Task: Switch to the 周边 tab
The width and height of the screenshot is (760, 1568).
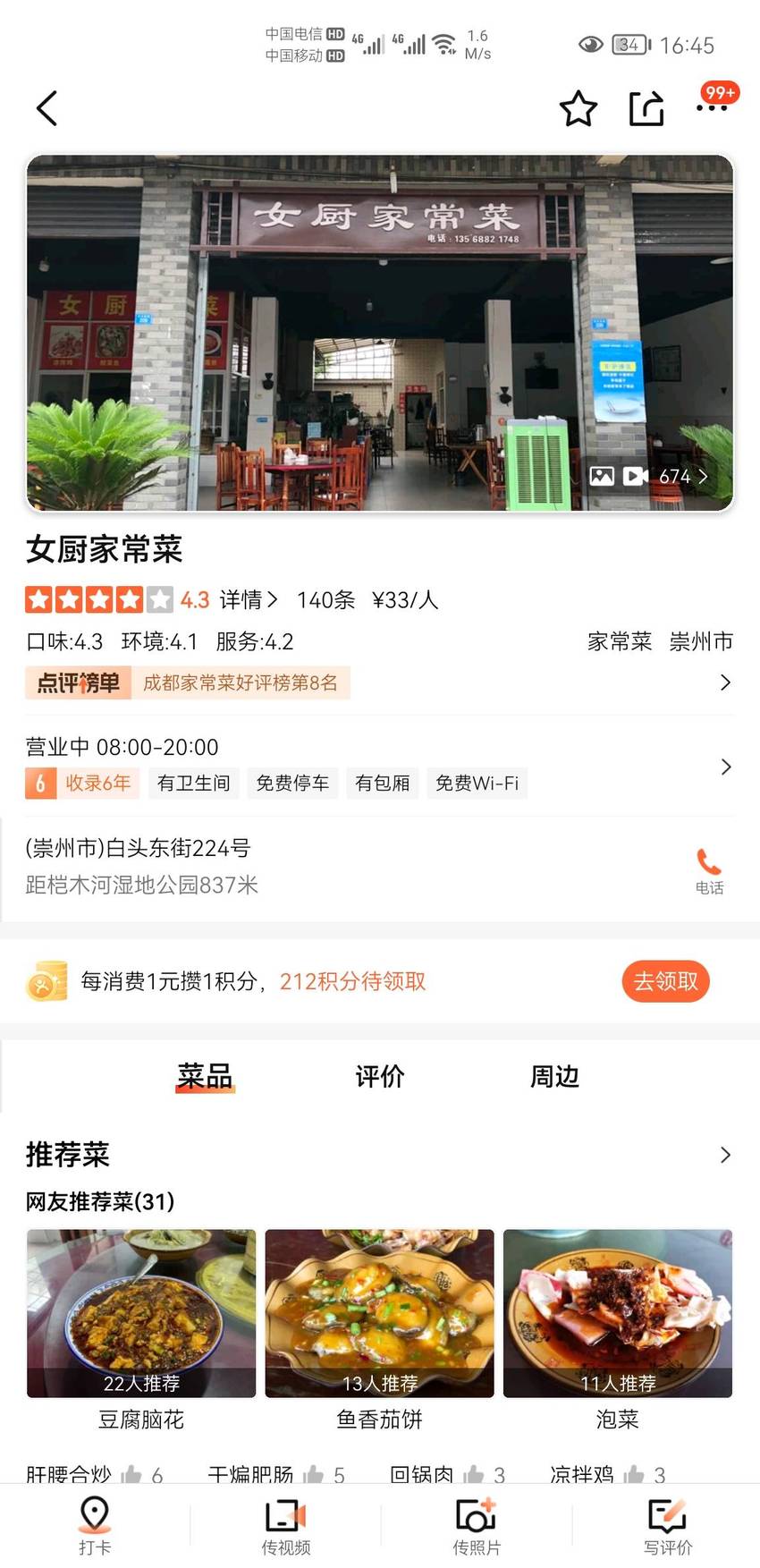Action: coord(554,1076)
